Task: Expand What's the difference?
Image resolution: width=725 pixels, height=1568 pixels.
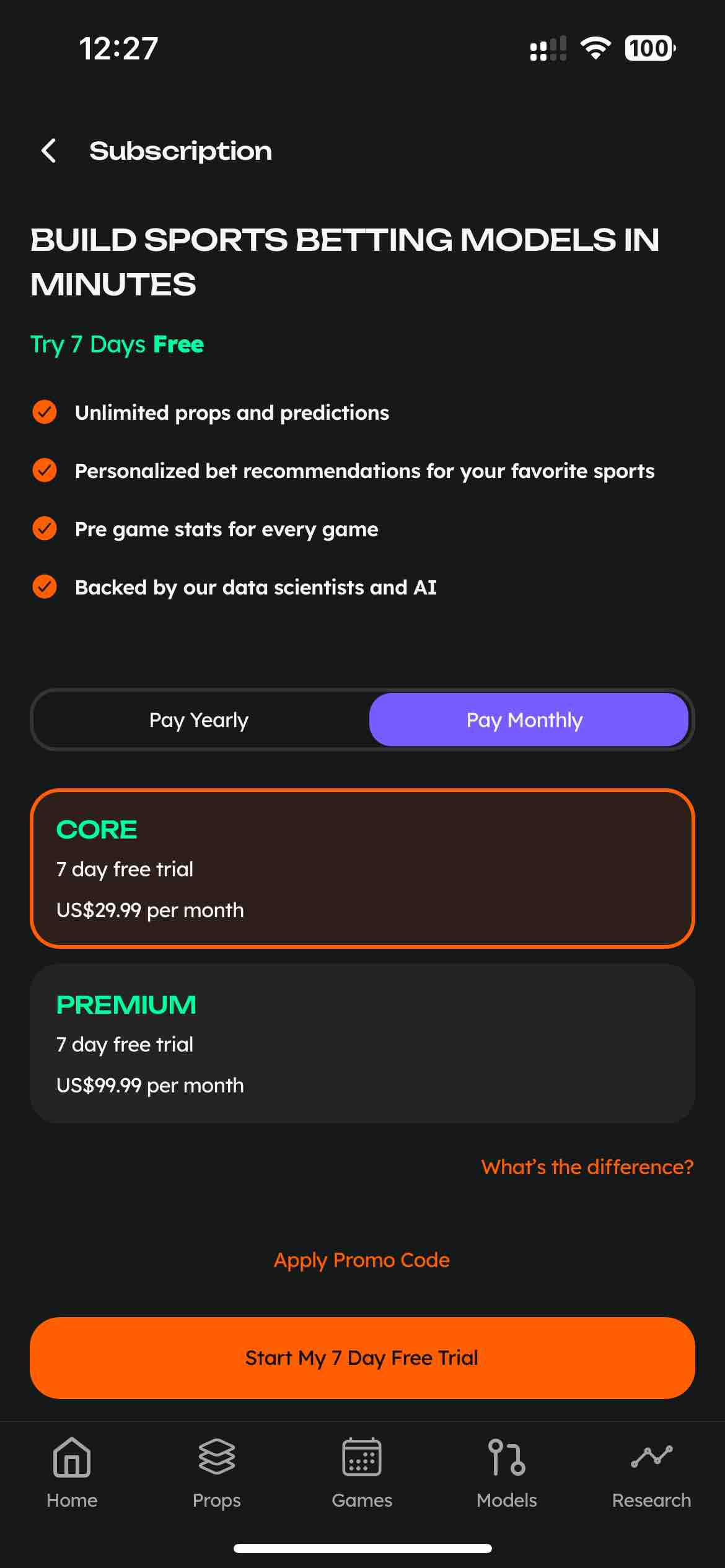Action: coord(587,1167)
